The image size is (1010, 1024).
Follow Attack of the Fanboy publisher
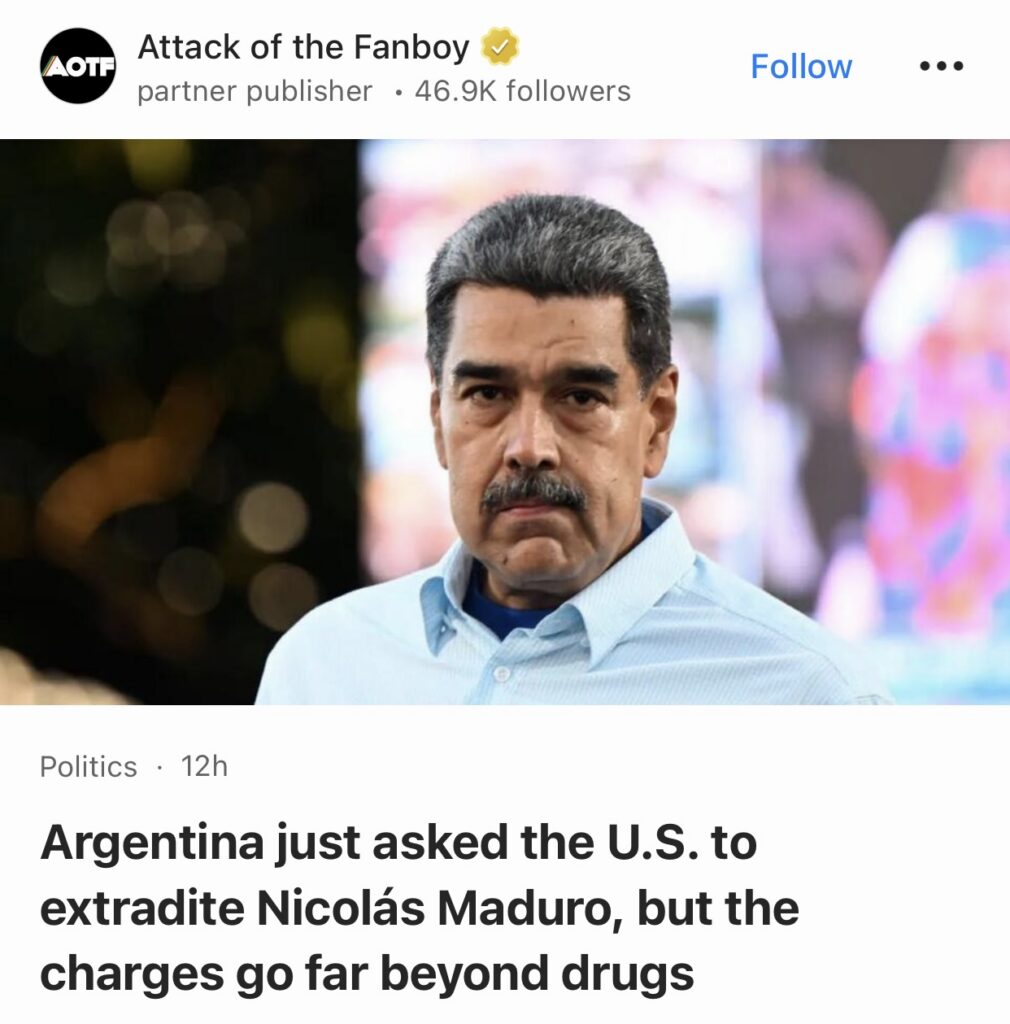pos(801,67)
